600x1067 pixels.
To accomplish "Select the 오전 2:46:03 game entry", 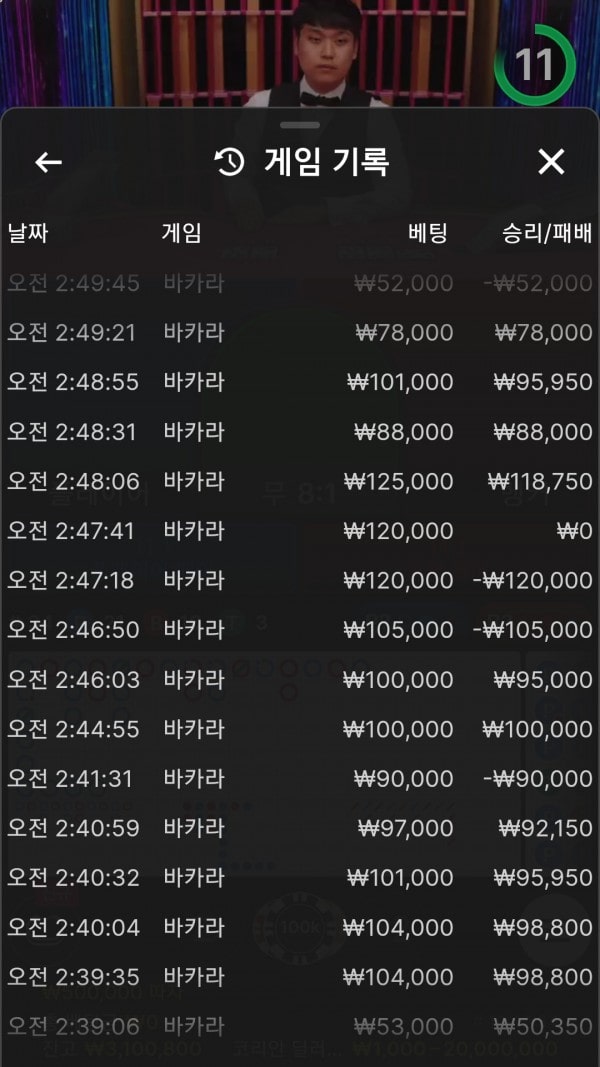I will (x=300, y=680).
